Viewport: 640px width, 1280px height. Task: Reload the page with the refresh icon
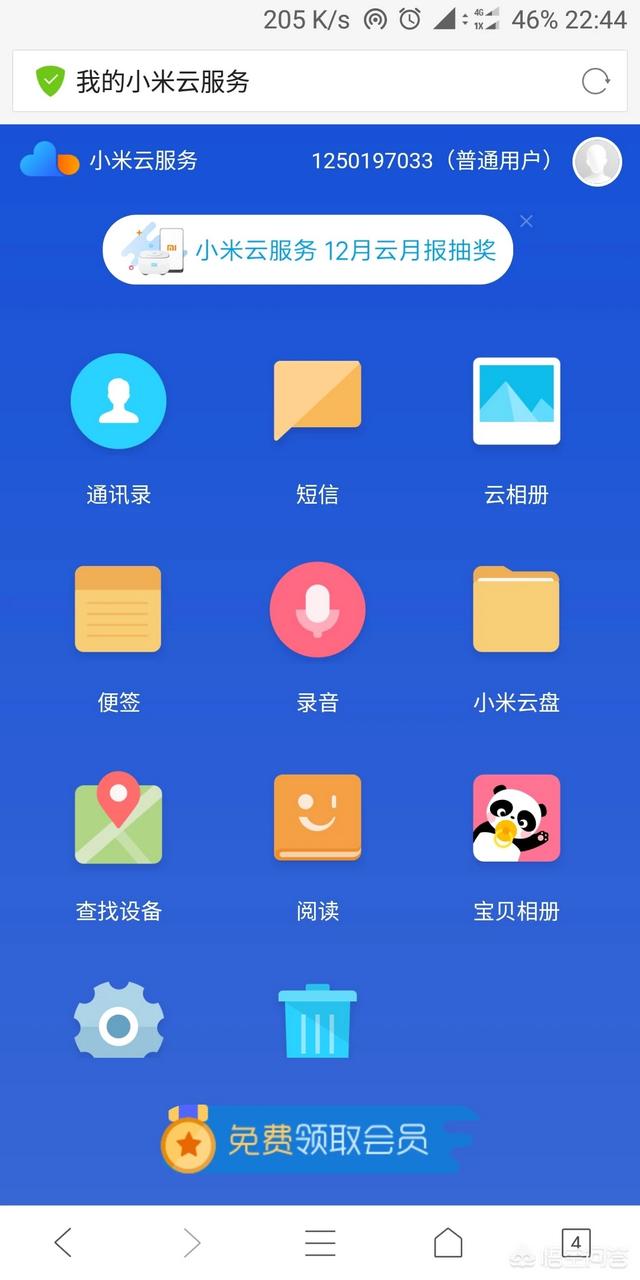[x=595, y=81]
